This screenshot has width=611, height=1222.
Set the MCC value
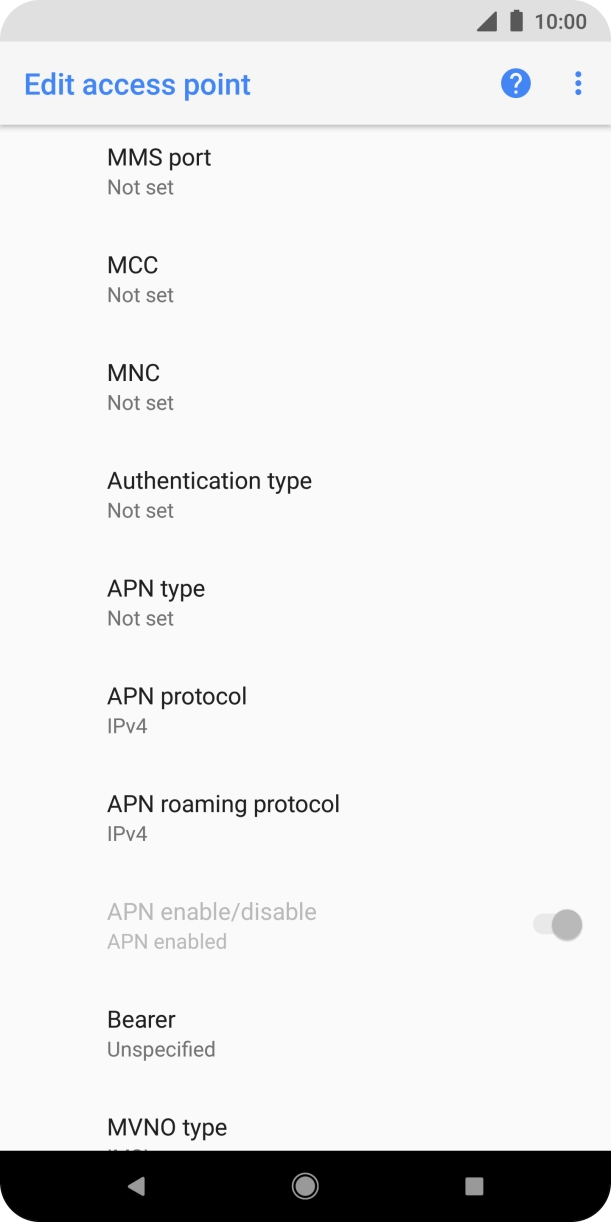[305, 279]
